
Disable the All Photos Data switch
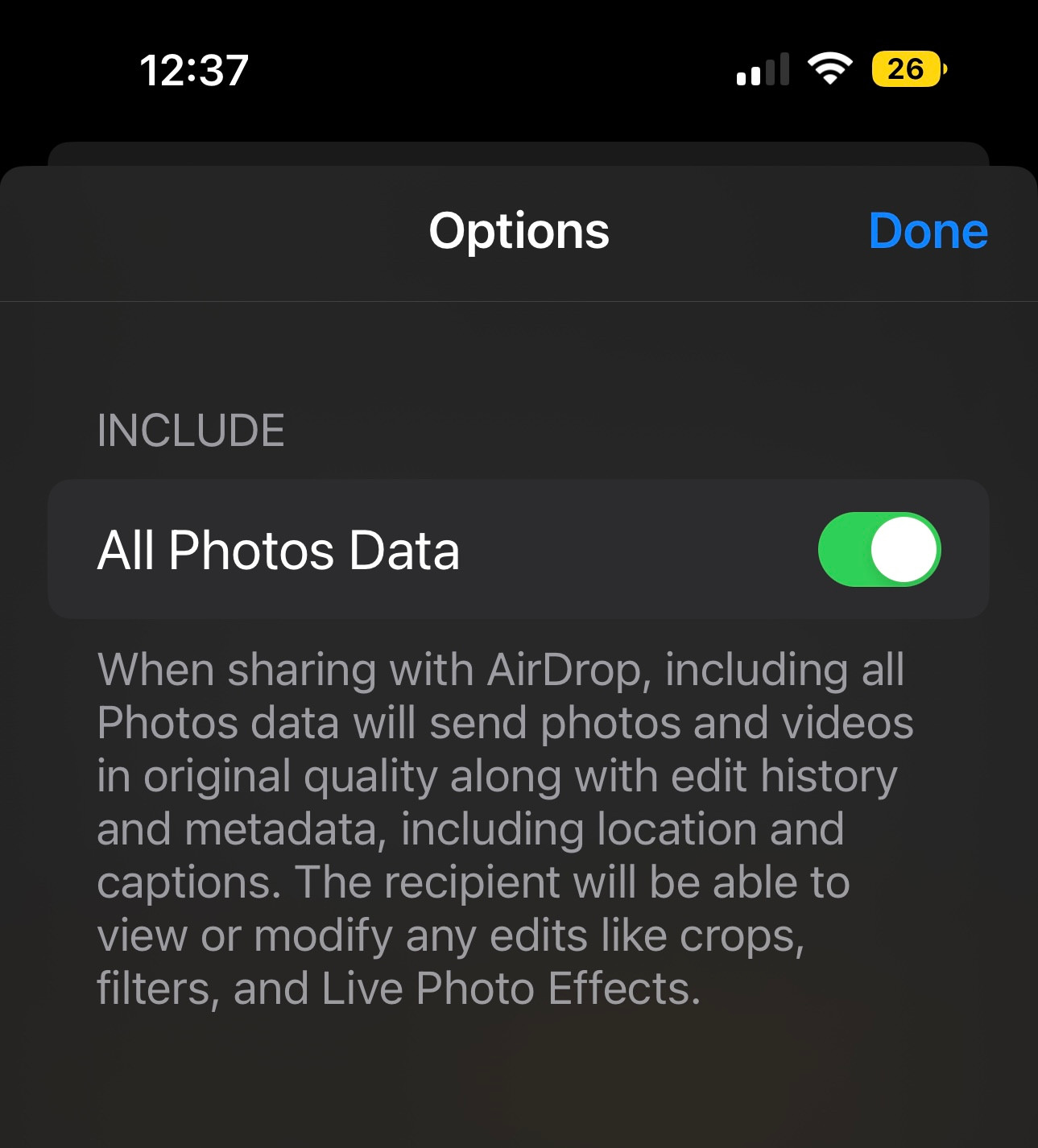pos(879,550)
